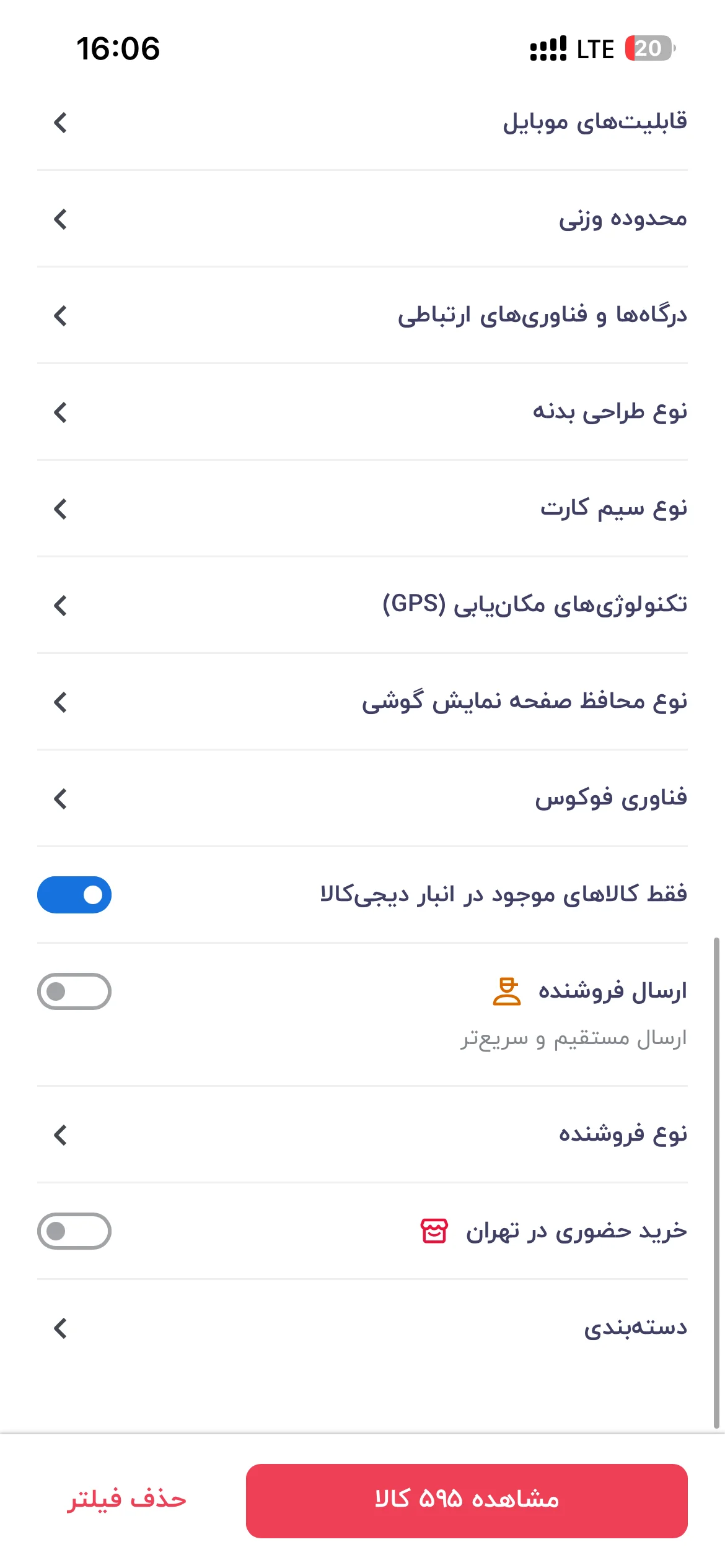
Task: Open the قابلیت‌های موبایل filter
Action: pyautogui.click(x=362, y=122)
